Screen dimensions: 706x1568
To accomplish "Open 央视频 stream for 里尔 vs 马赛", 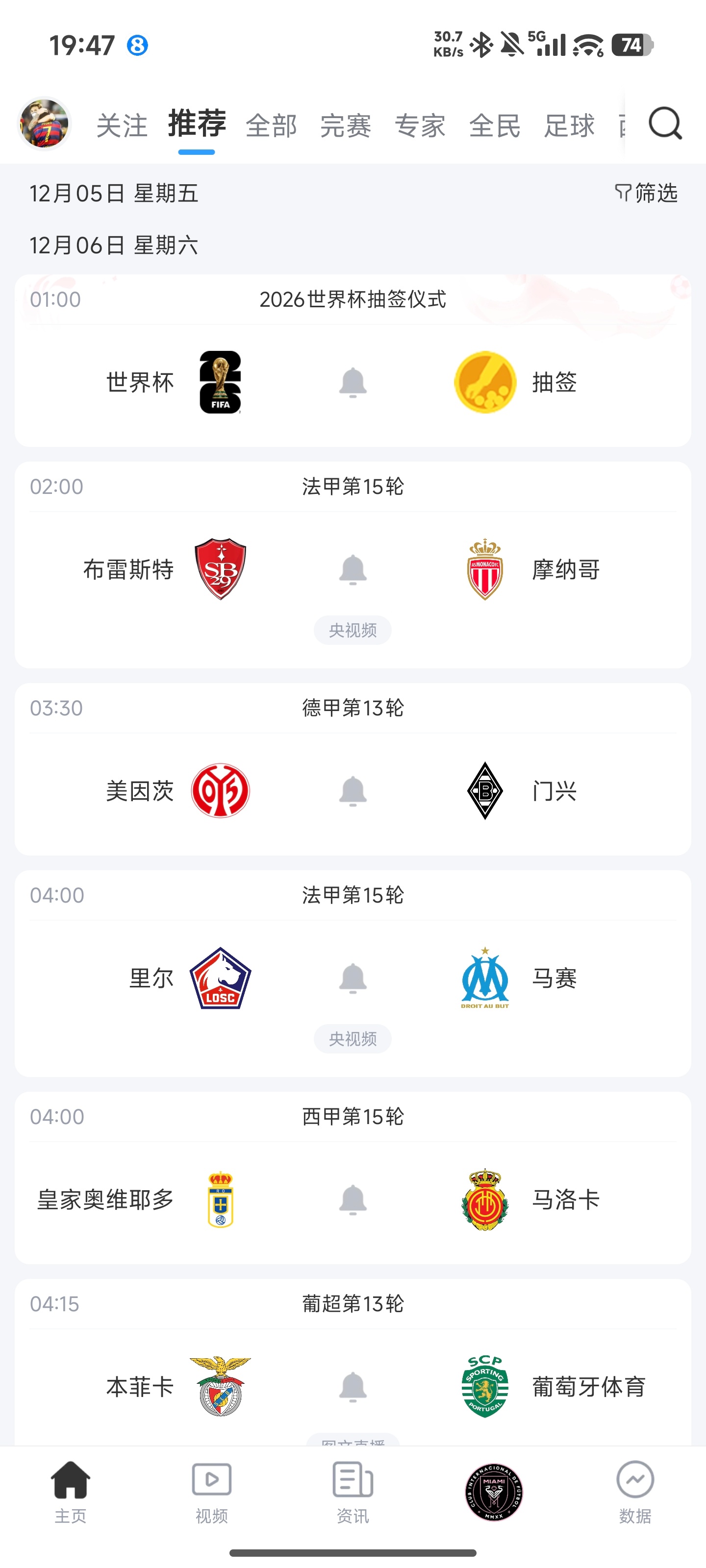I will tap(353, 1038).
